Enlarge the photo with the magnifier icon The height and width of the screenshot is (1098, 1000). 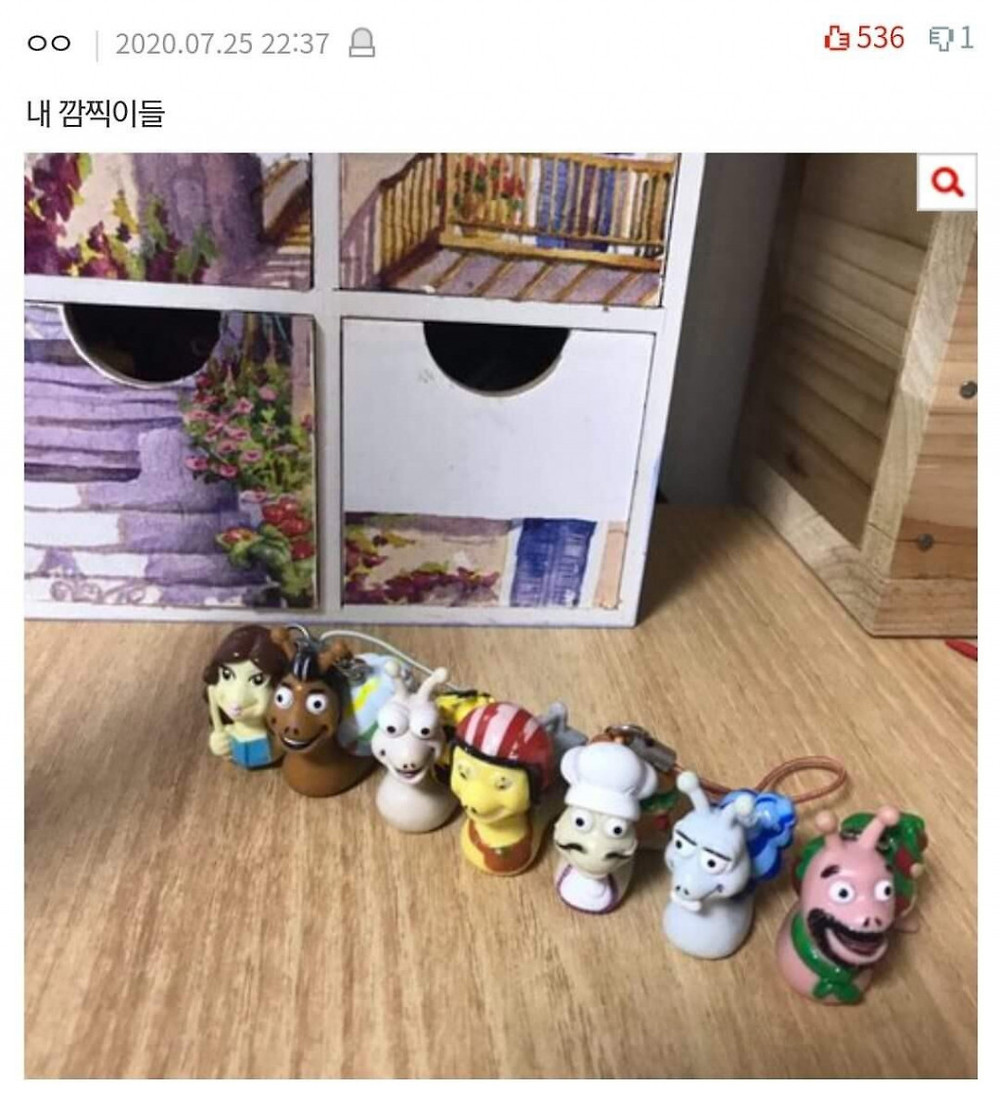[x=947, y=182]
